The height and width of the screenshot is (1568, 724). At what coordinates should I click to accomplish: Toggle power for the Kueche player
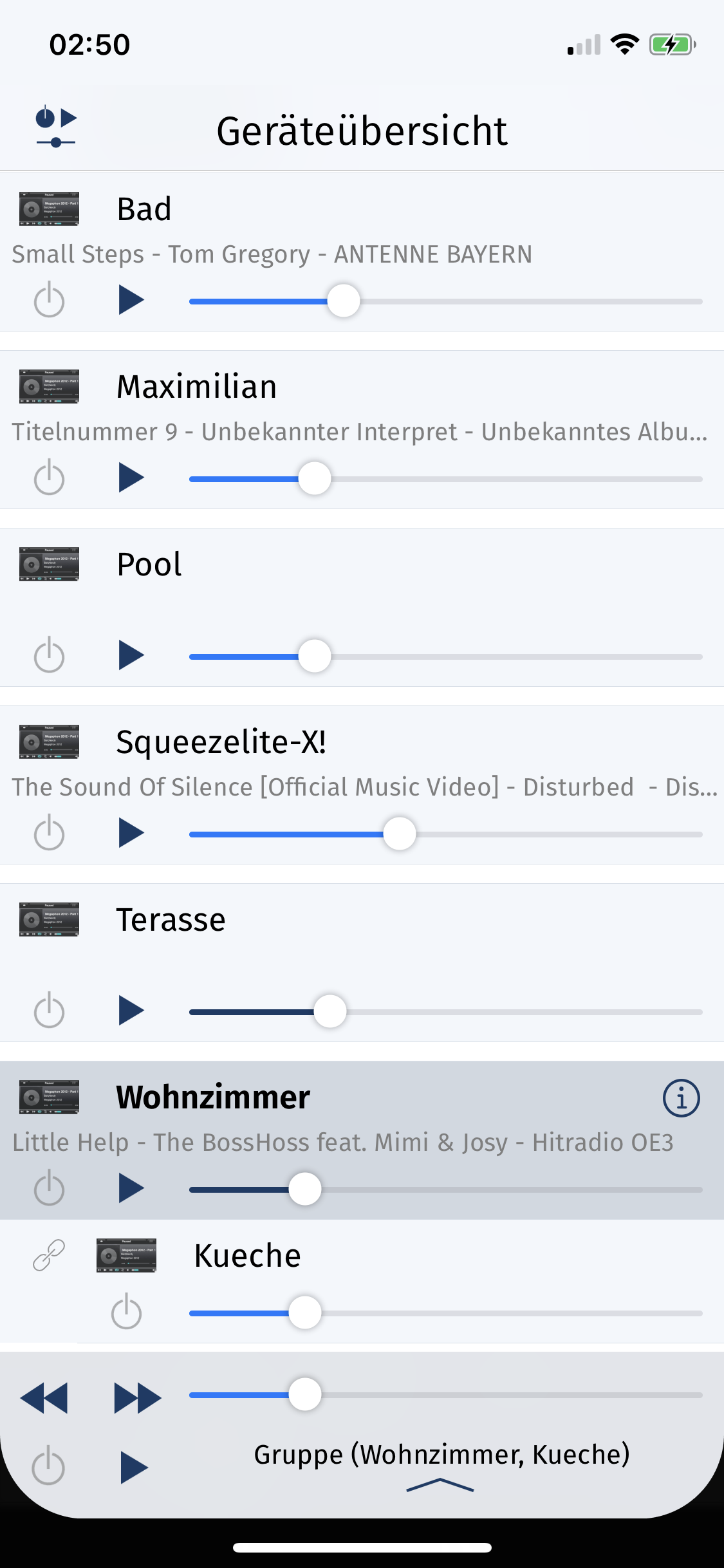(x=126, y=1312)
